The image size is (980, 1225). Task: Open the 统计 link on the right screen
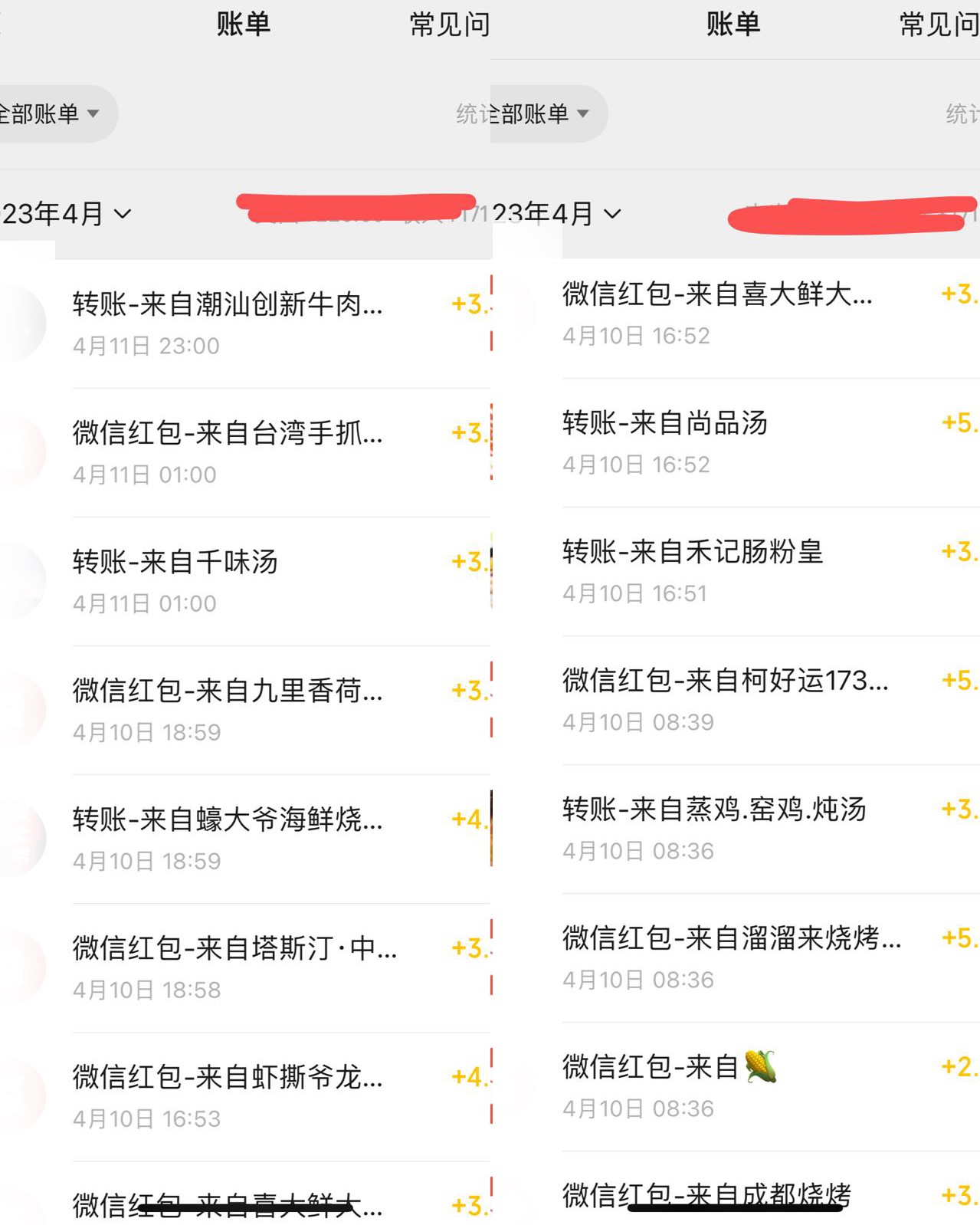tap(959, 113)
